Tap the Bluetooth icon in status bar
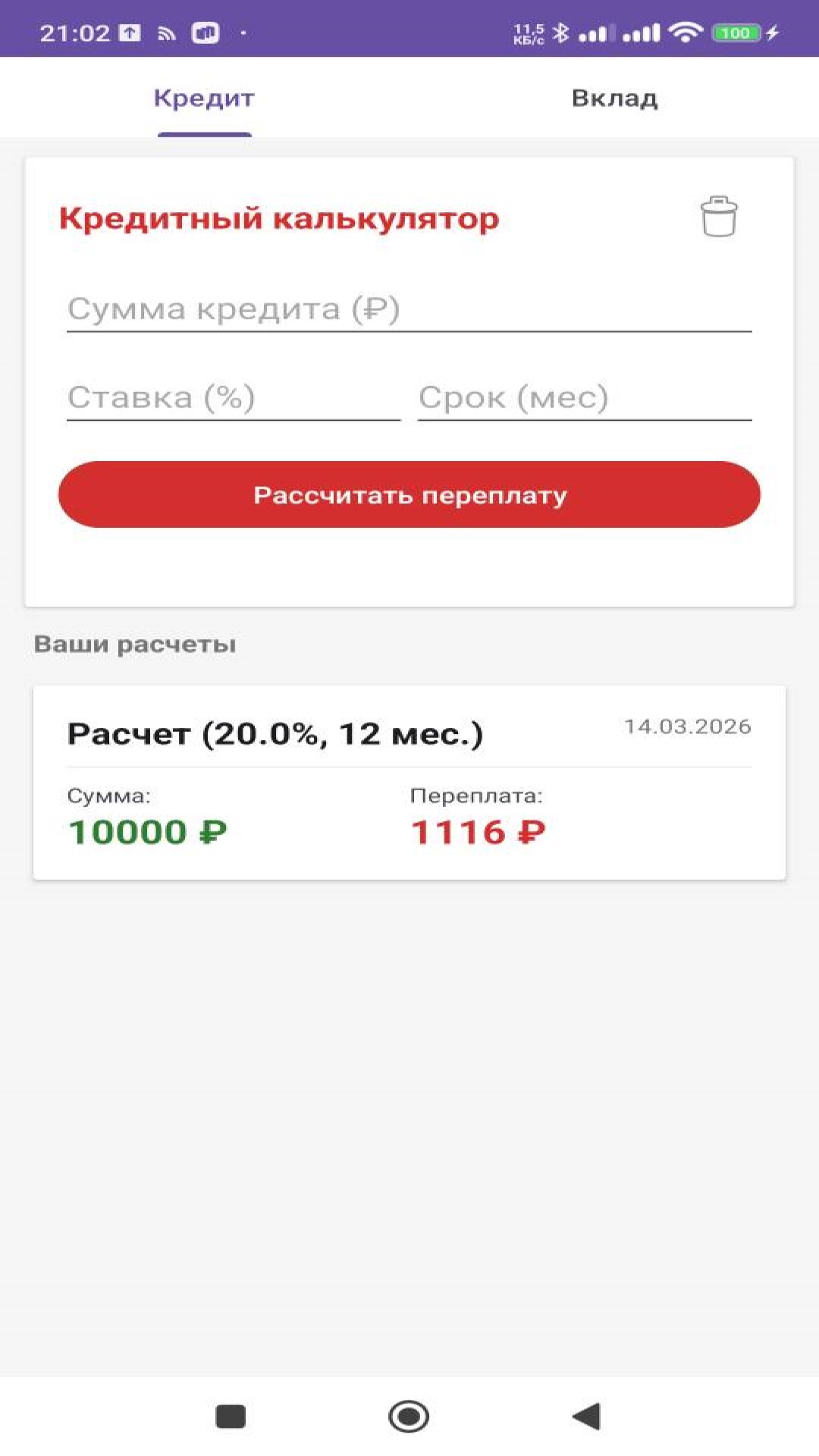This screenshot has height=1456, width=819. (x=561, y=32)
